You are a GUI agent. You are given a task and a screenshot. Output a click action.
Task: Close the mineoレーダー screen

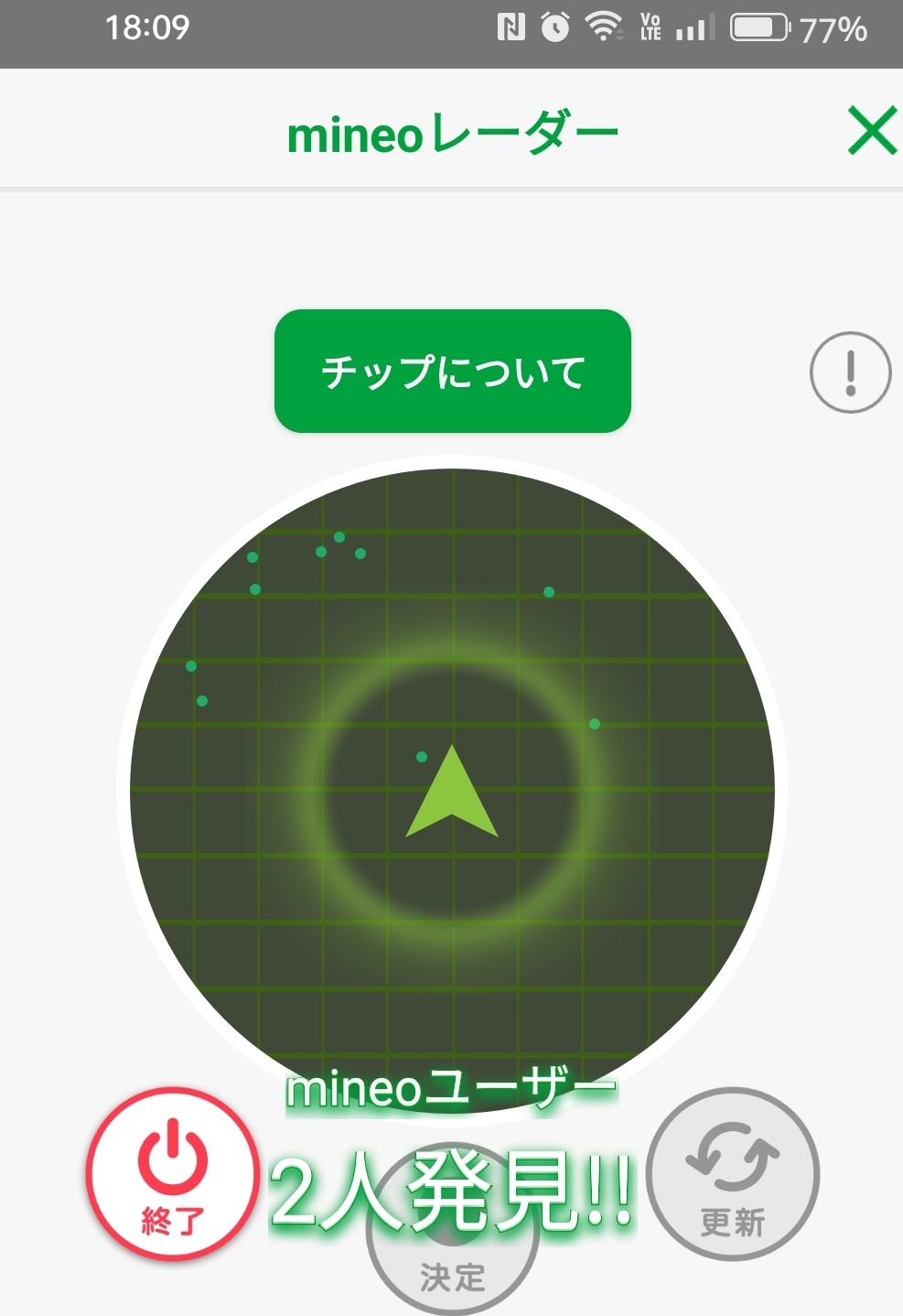tap(871, 131)
